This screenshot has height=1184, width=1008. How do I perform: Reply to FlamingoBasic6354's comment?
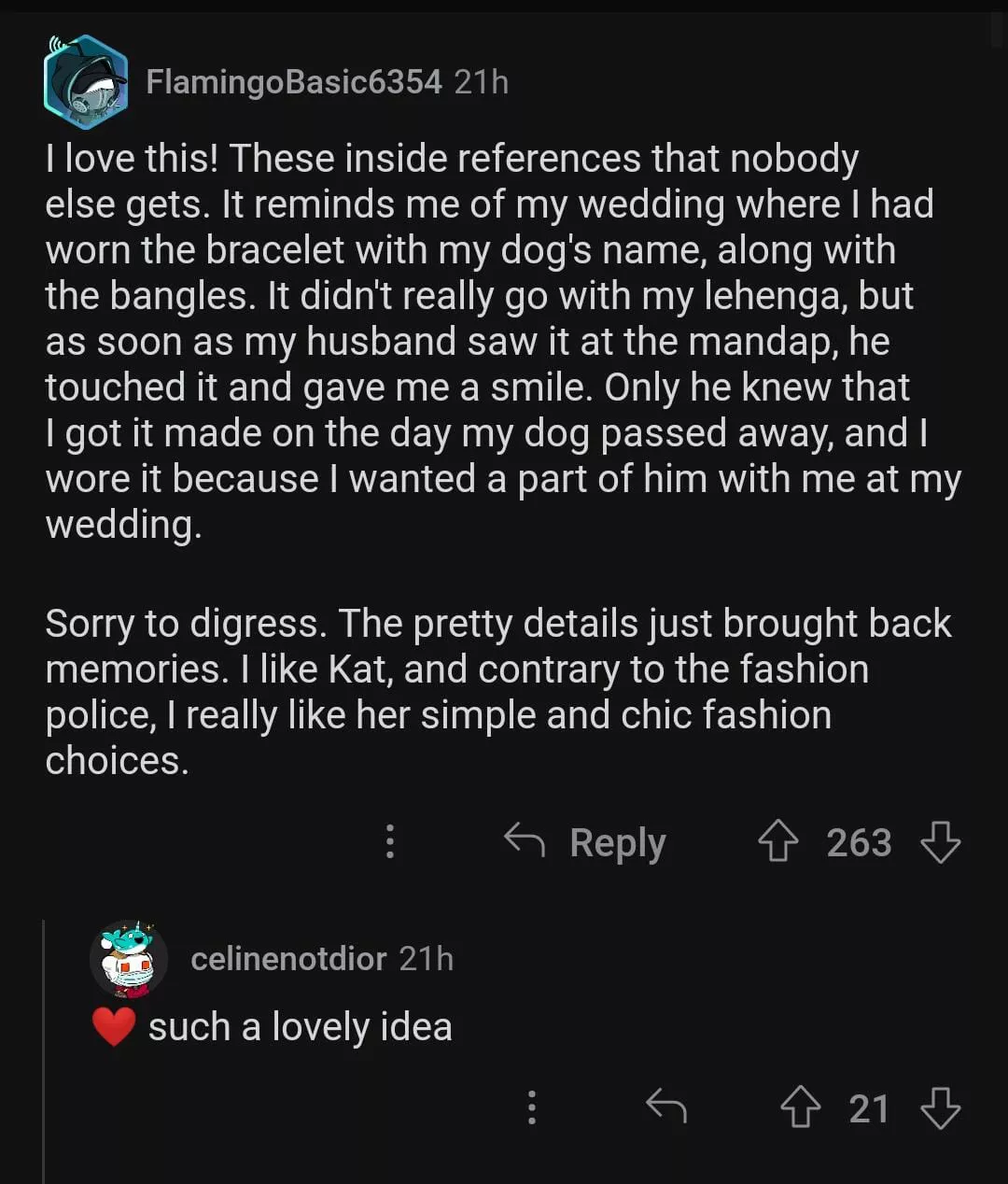[x=586, y=841]
